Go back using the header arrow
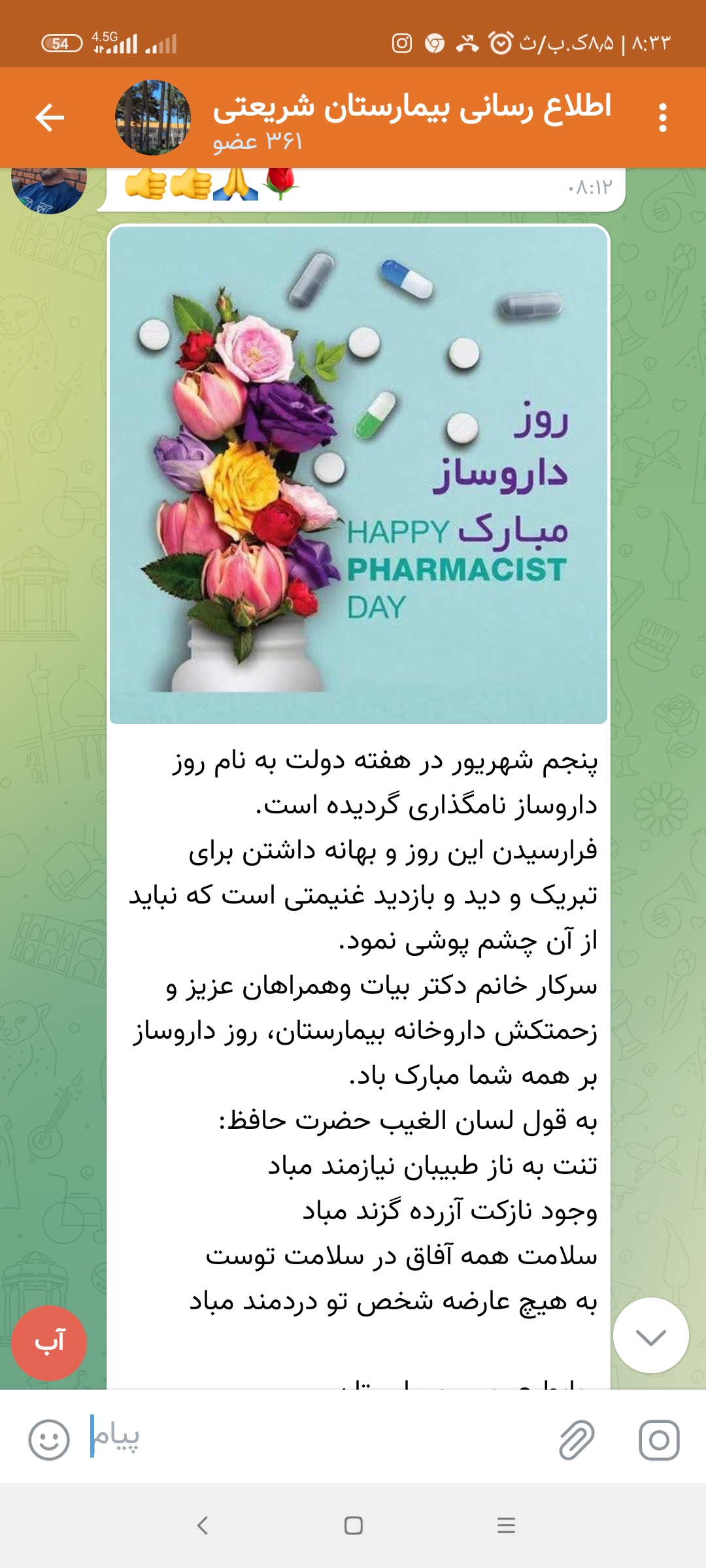Image resolution: width=706 pixels, height=1568 pixels. click(50, 118)
